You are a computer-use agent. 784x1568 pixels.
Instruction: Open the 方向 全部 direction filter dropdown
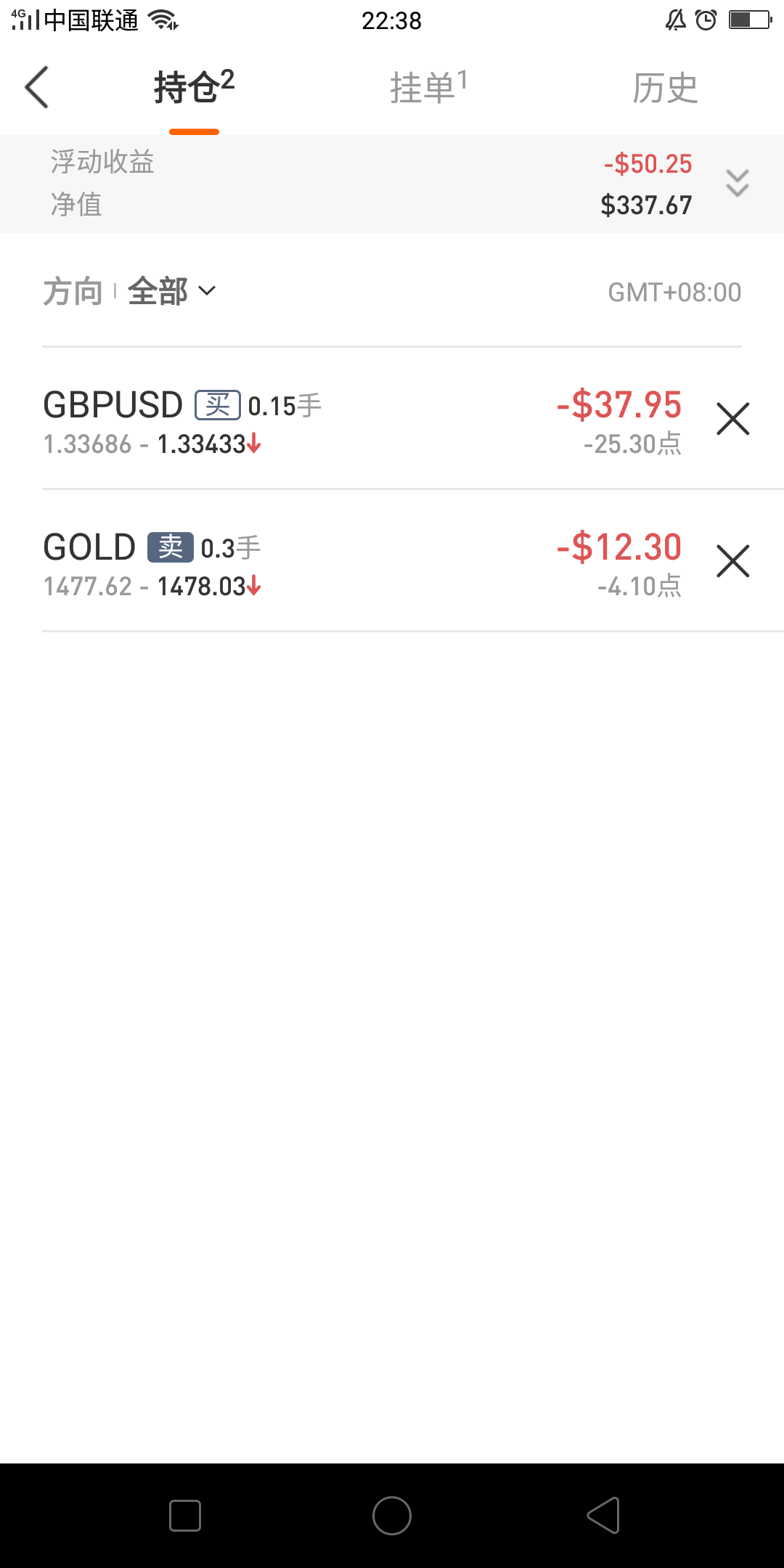pos(171,292)
